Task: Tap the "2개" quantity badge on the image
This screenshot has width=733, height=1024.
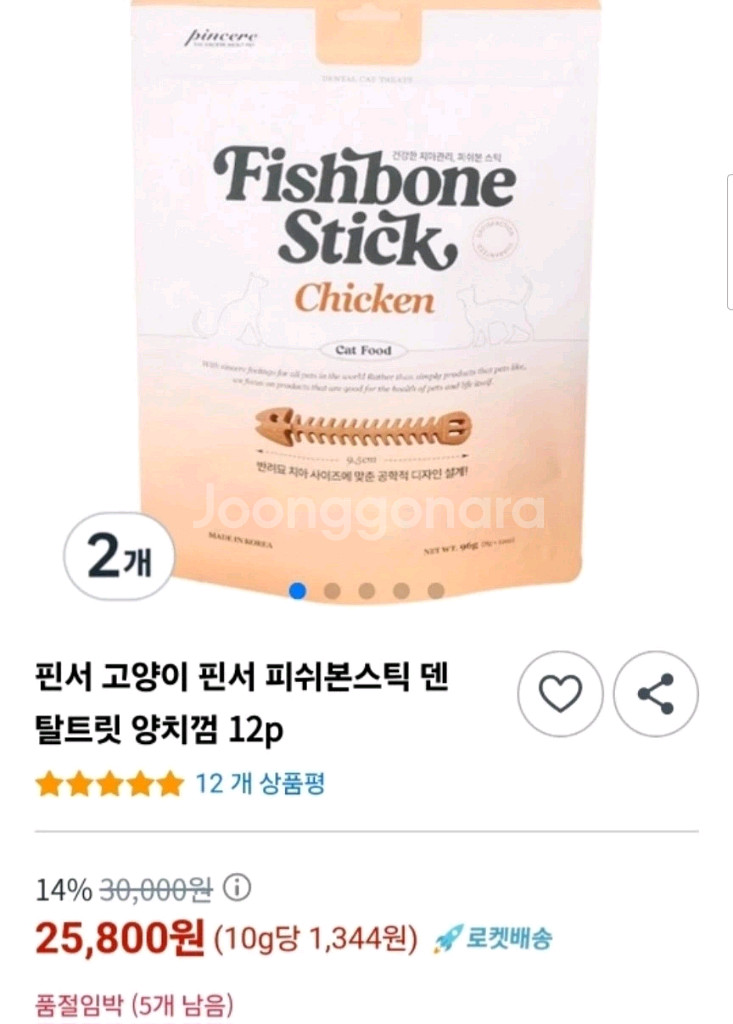Action: pyautogui.click(x=120, y=551)
